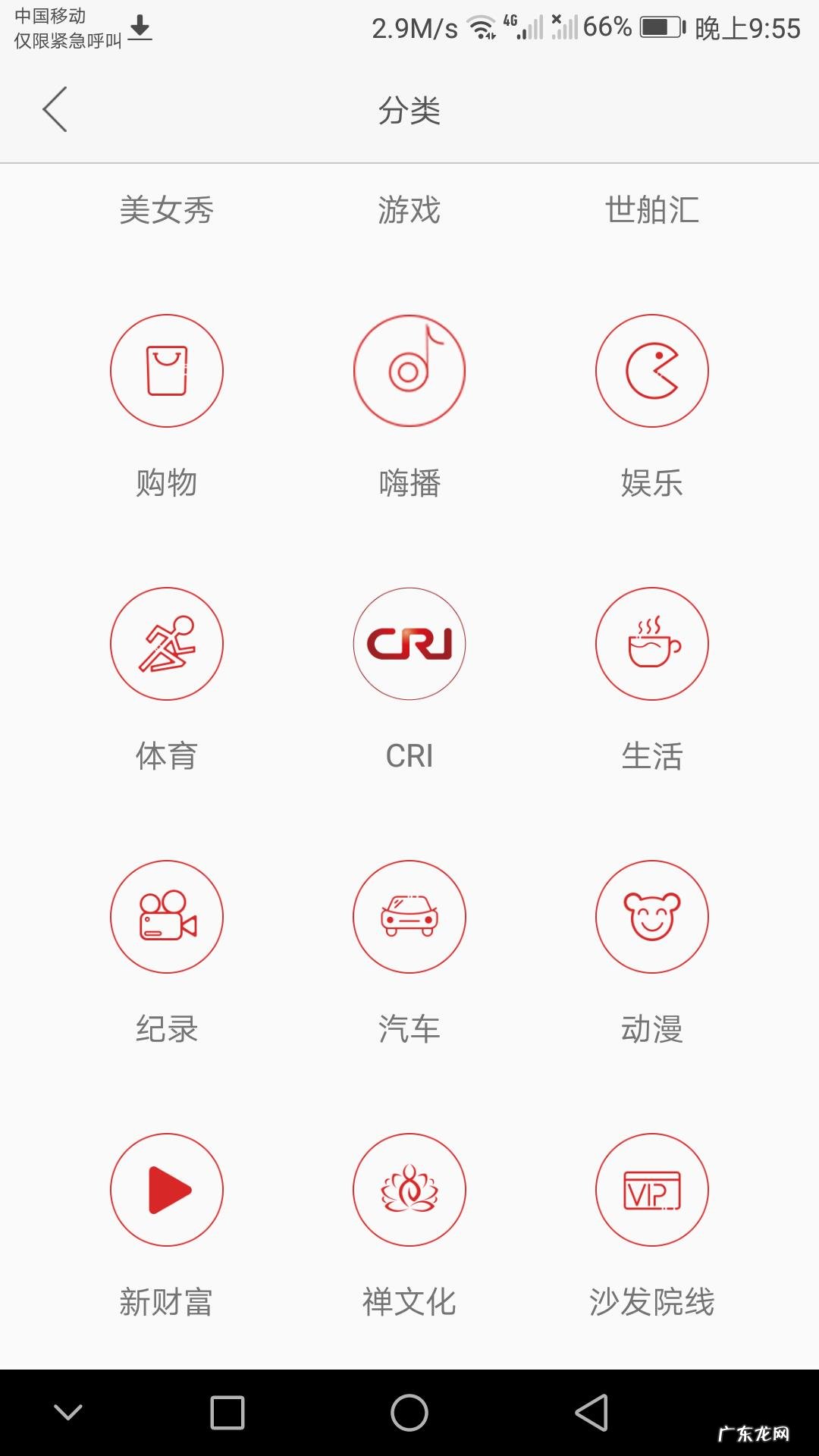Open the 禅文化 category
The image size is (819, 1456).
pyautogui.click(x=409, y=1190)
